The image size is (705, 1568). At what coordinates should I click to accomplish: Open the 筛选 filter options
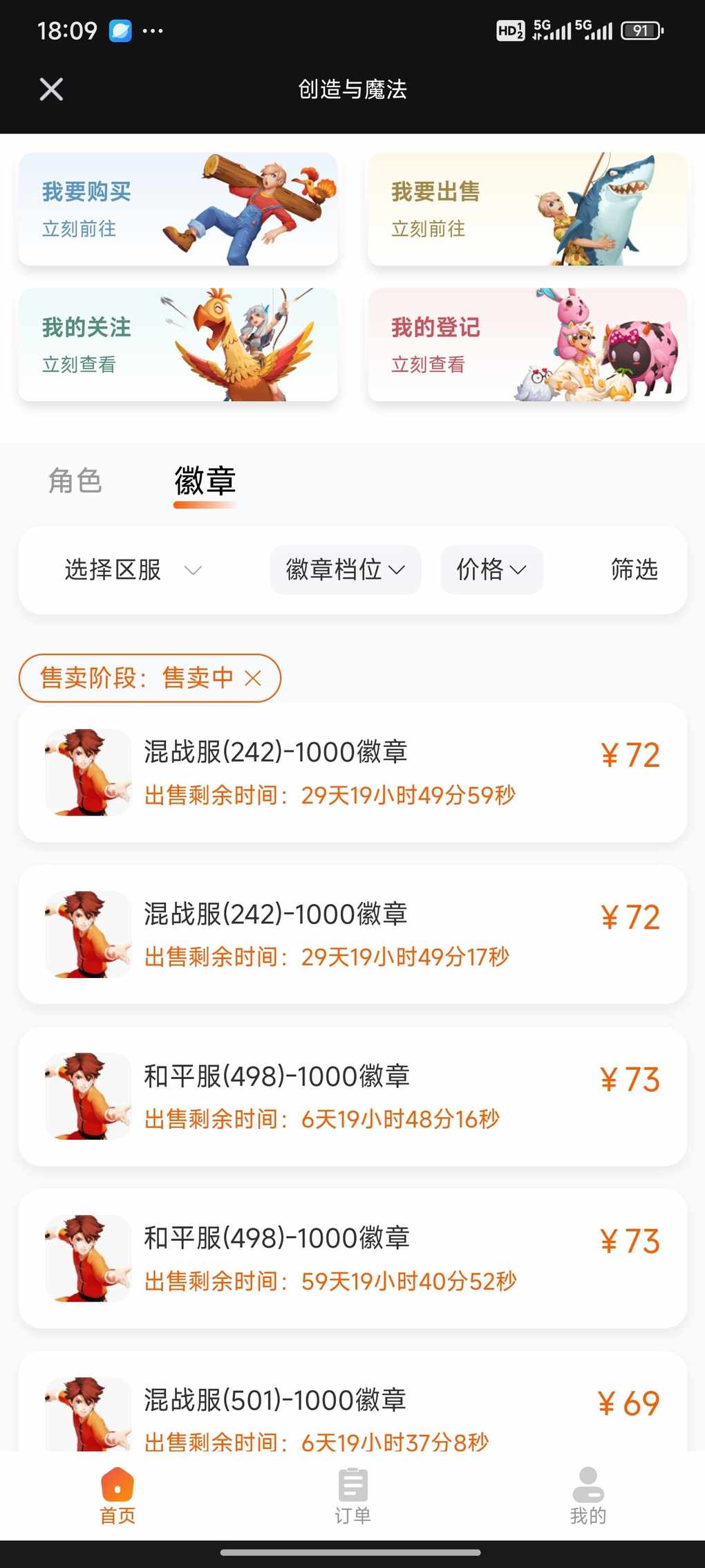[x=634, y=570]
